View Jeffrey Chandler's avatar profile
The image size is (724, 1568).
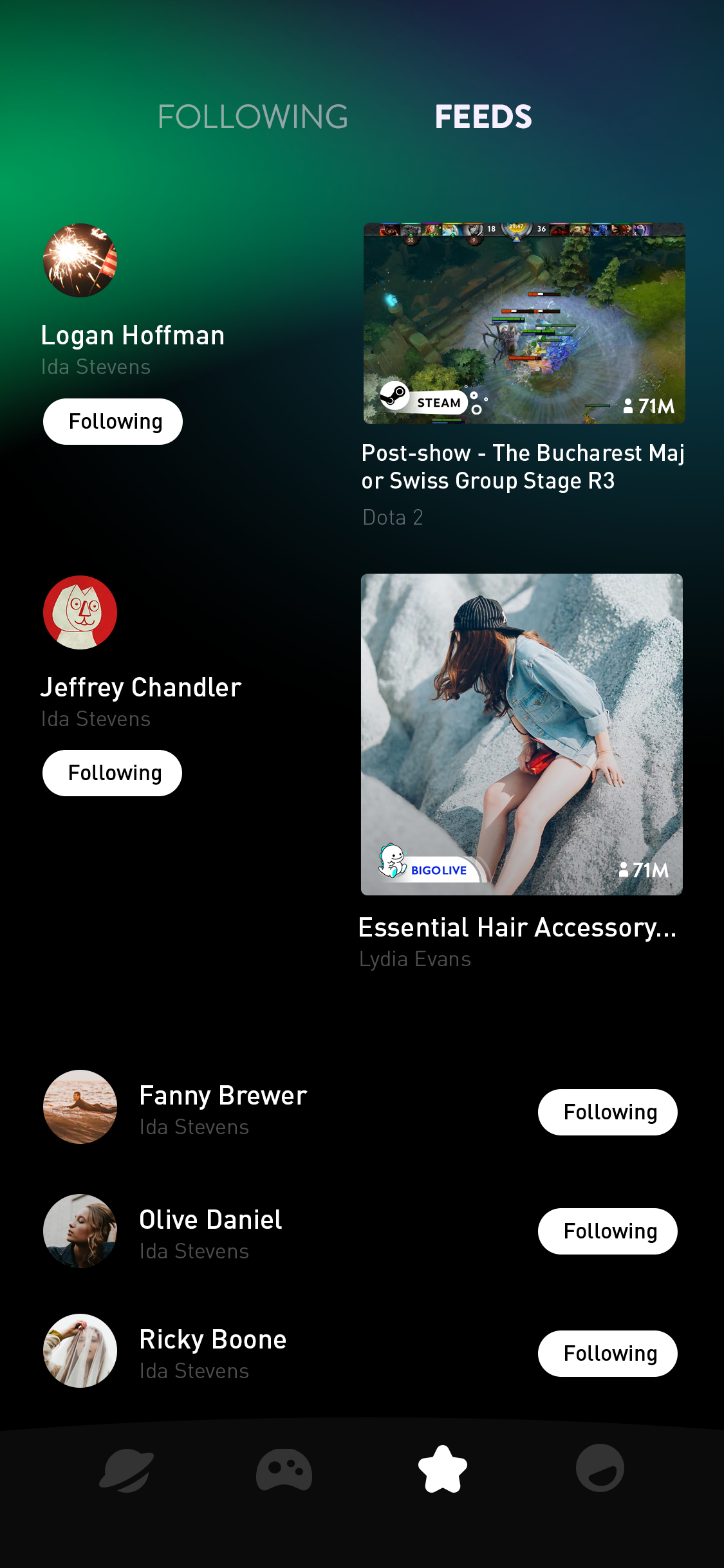[80, 612]
